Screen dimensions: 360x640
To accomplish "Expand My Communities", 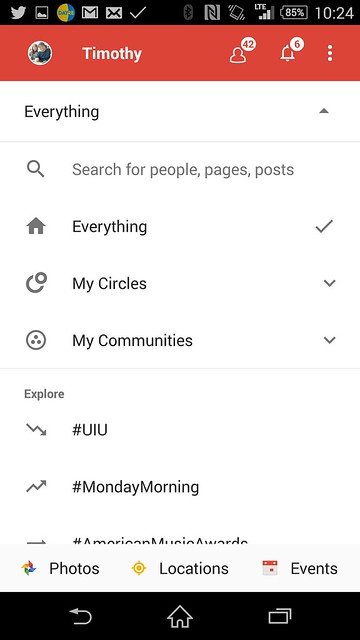I will coord(180,340).
